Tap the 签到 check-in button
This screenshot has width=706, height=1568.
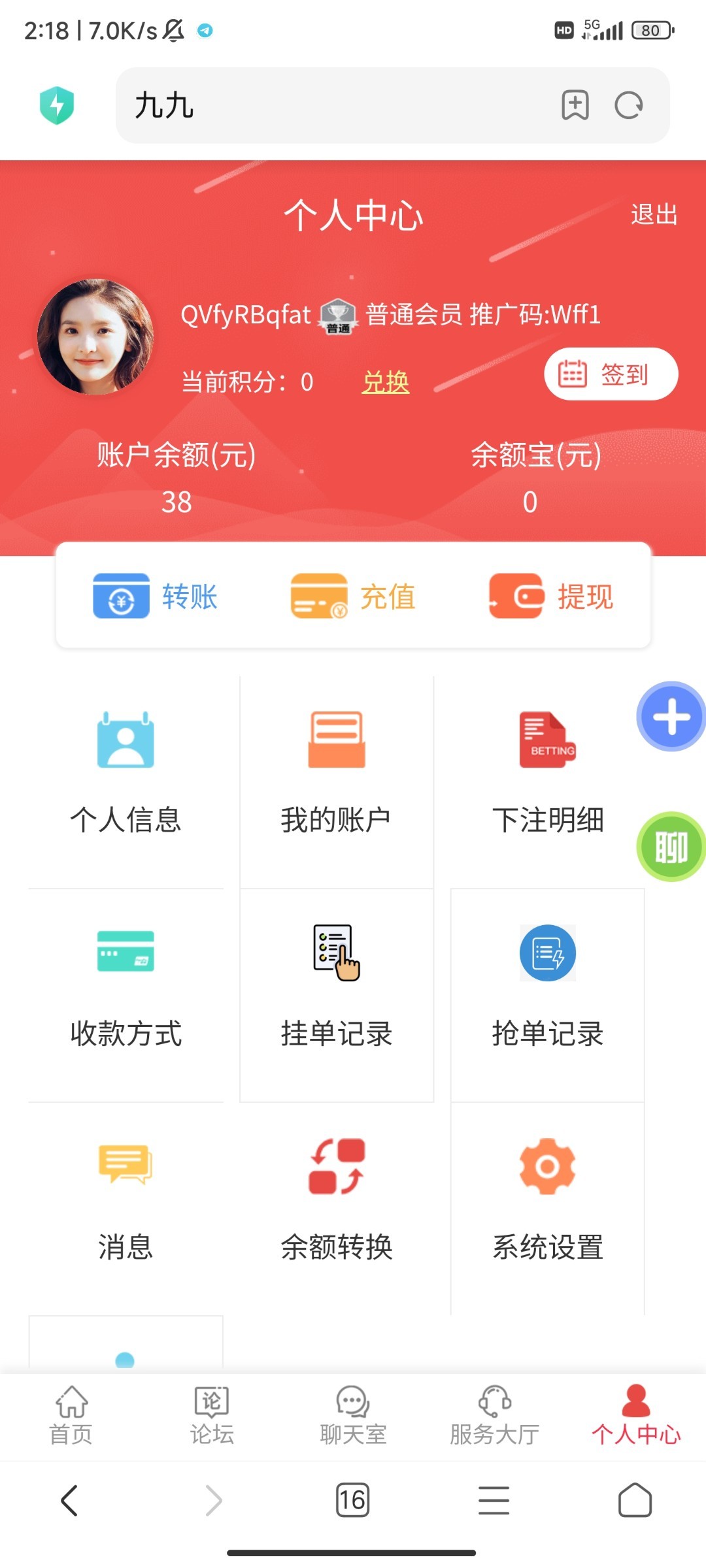[x=611, y=374]
